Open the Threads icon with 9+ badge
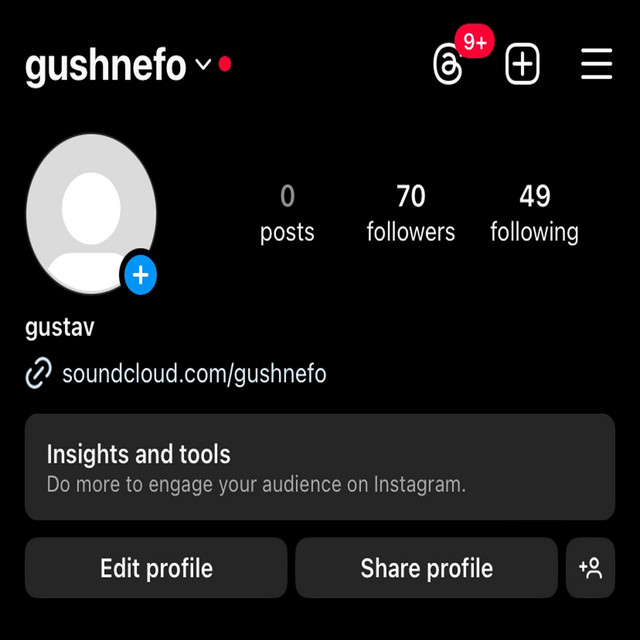The height and width of the screenshot is (640, 640). click(x=449, y=65)
